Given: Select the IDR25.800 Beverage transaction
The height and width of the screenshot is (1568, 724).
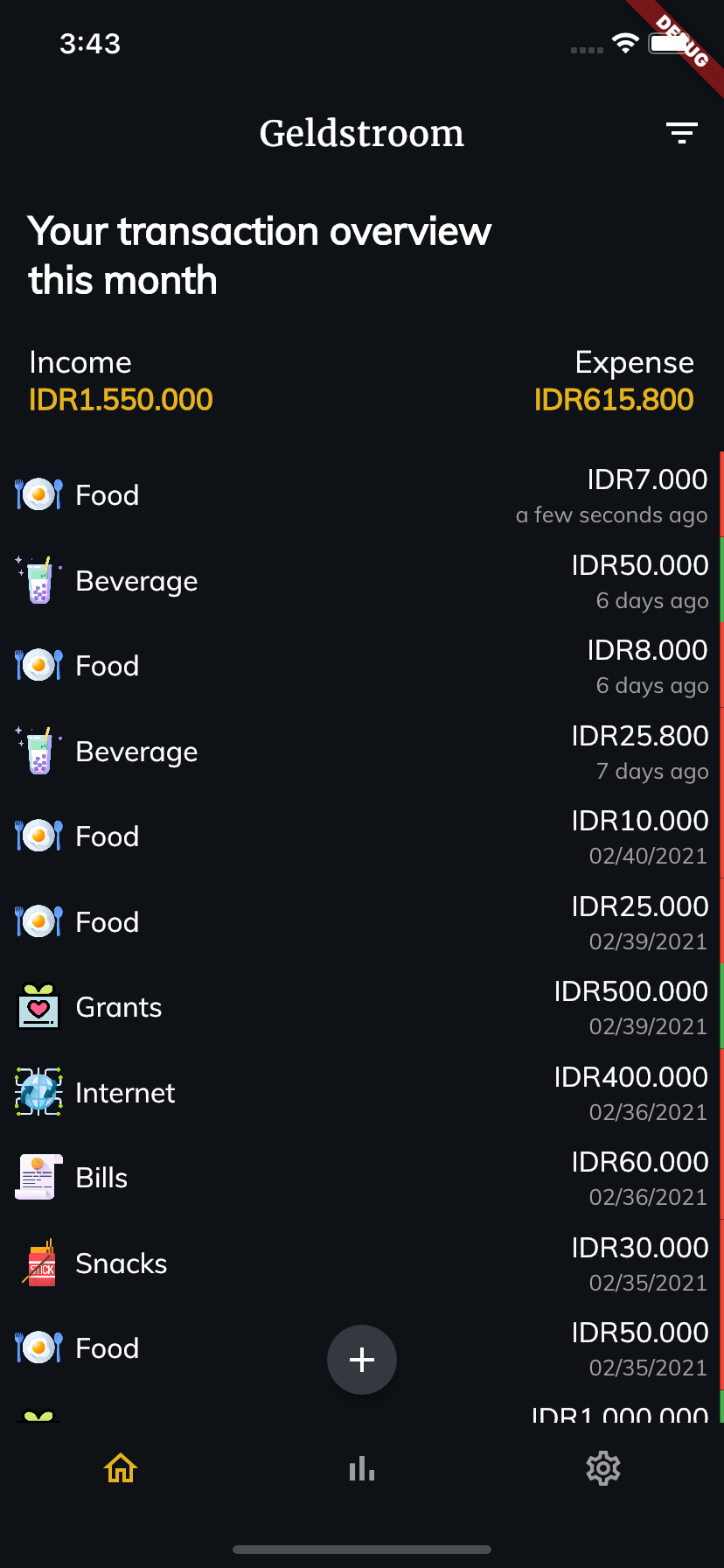Looking at the screenshot, I should click(x=361, y=752).
